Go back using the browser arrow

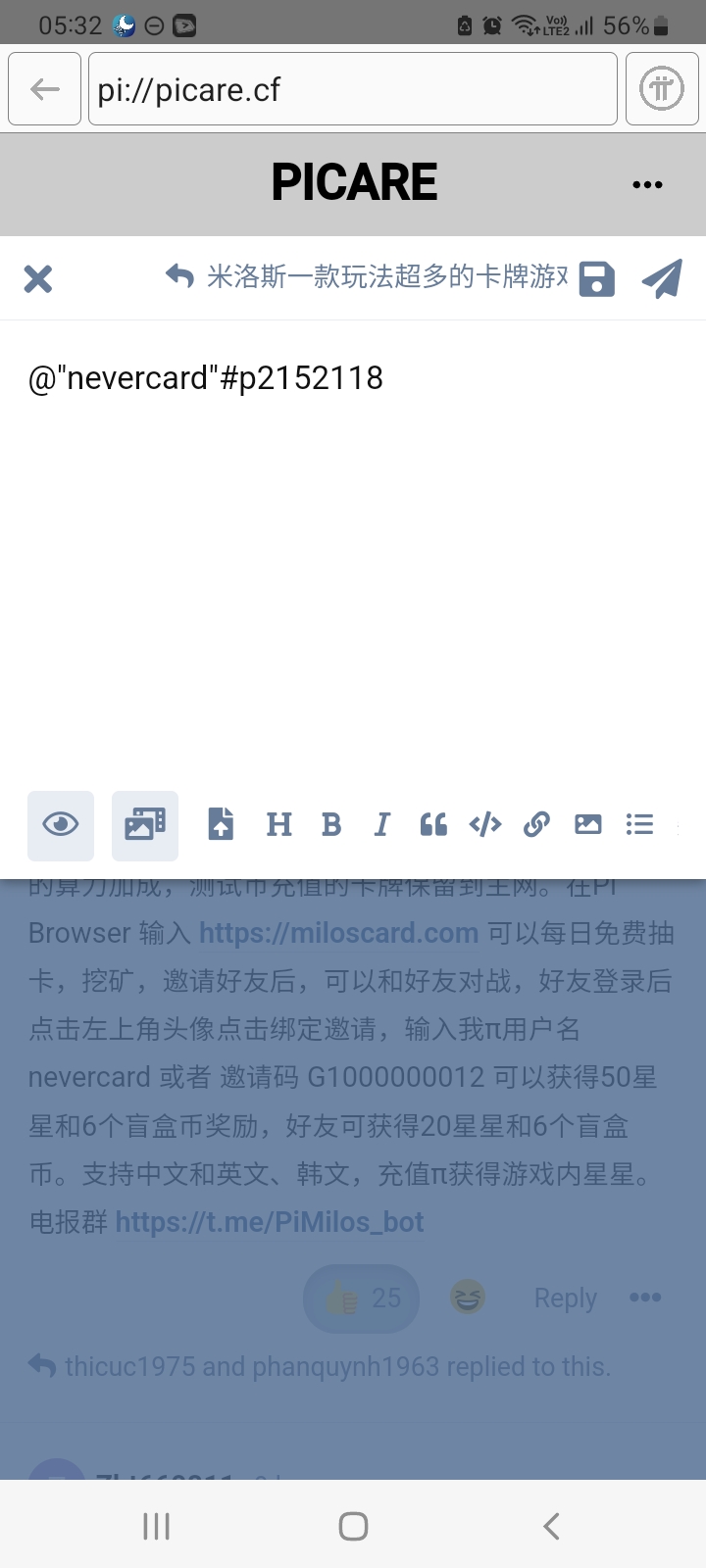[x=44, y=90]
